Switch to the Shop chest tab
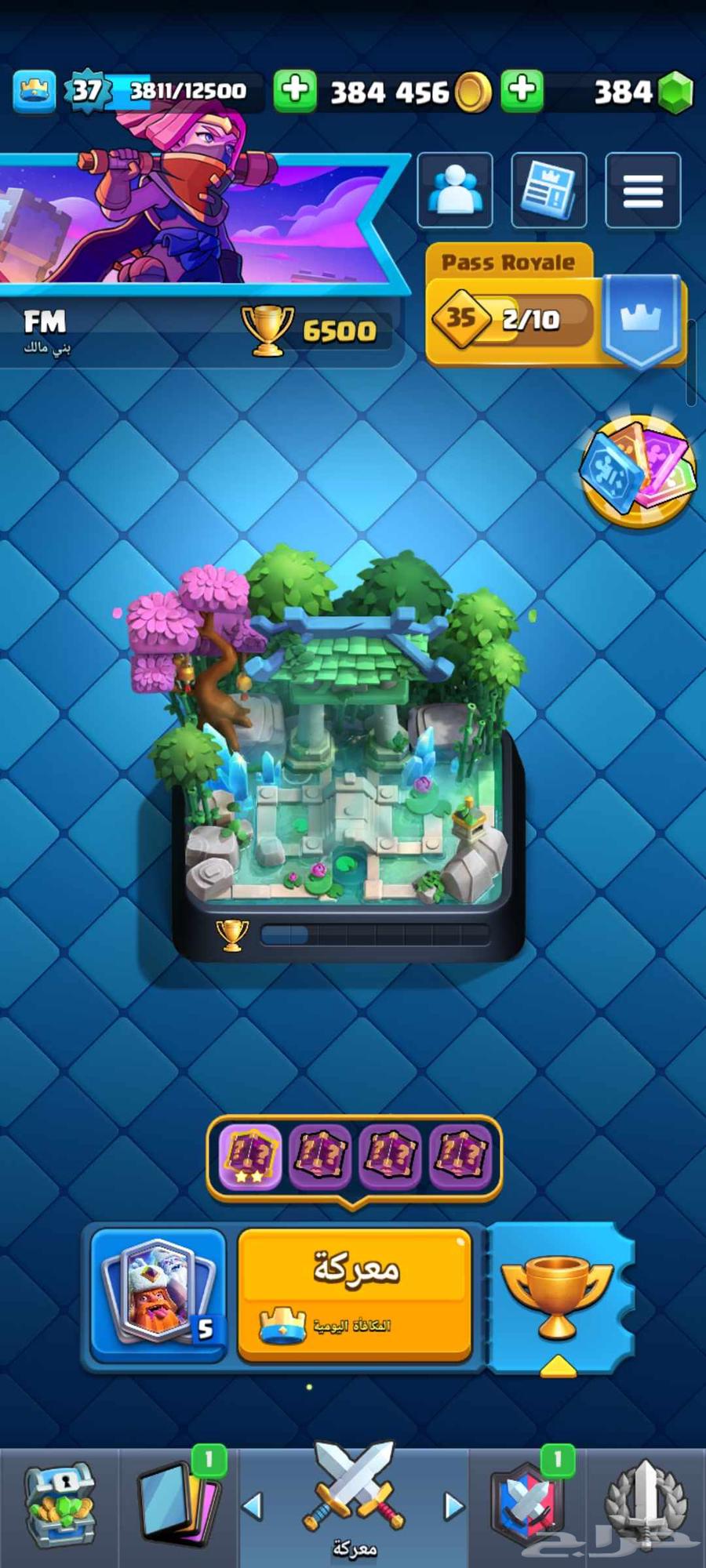 tap(60, 1505)
